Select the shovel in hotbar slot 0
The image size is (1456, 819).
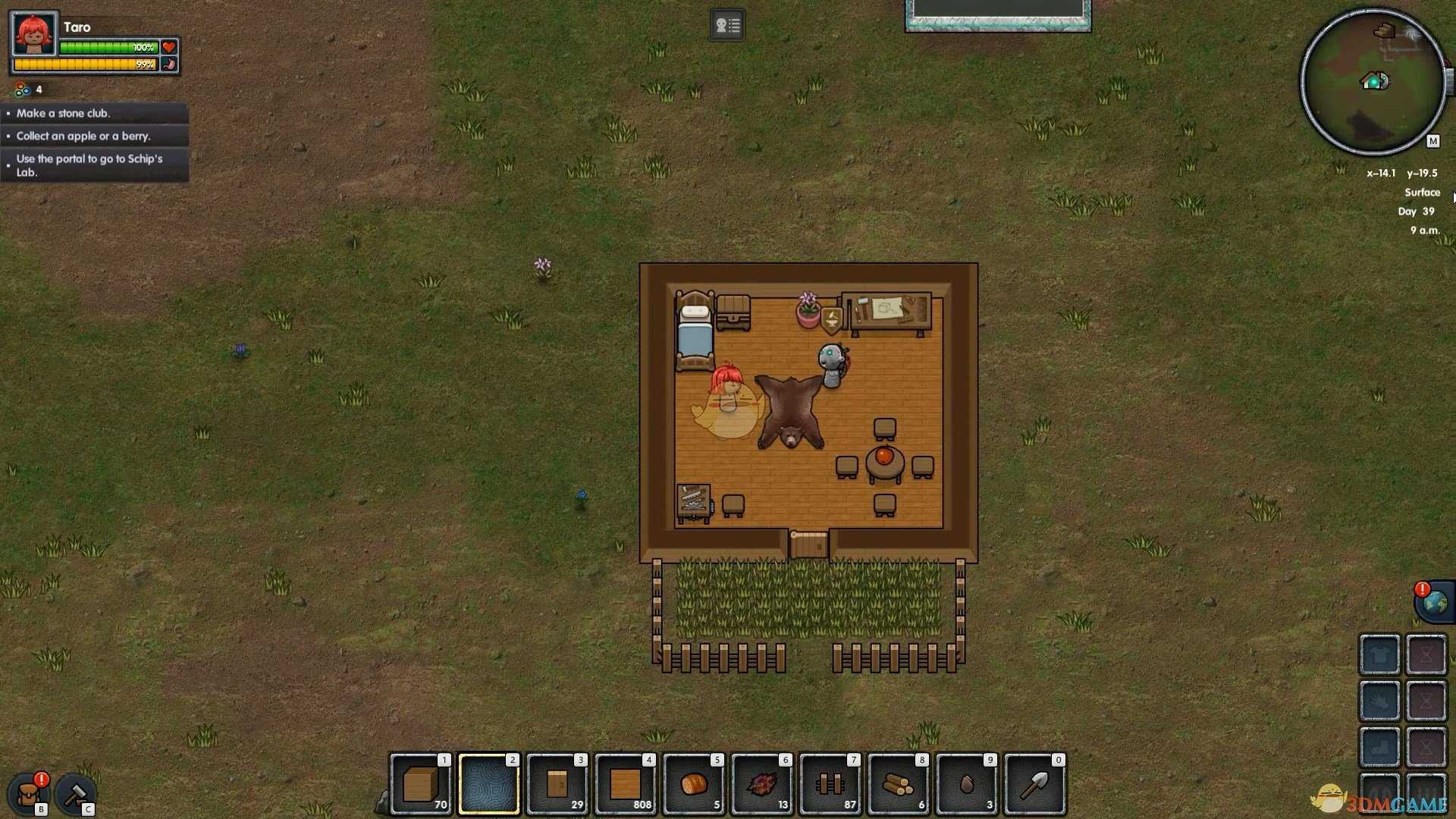(1035, 785)
